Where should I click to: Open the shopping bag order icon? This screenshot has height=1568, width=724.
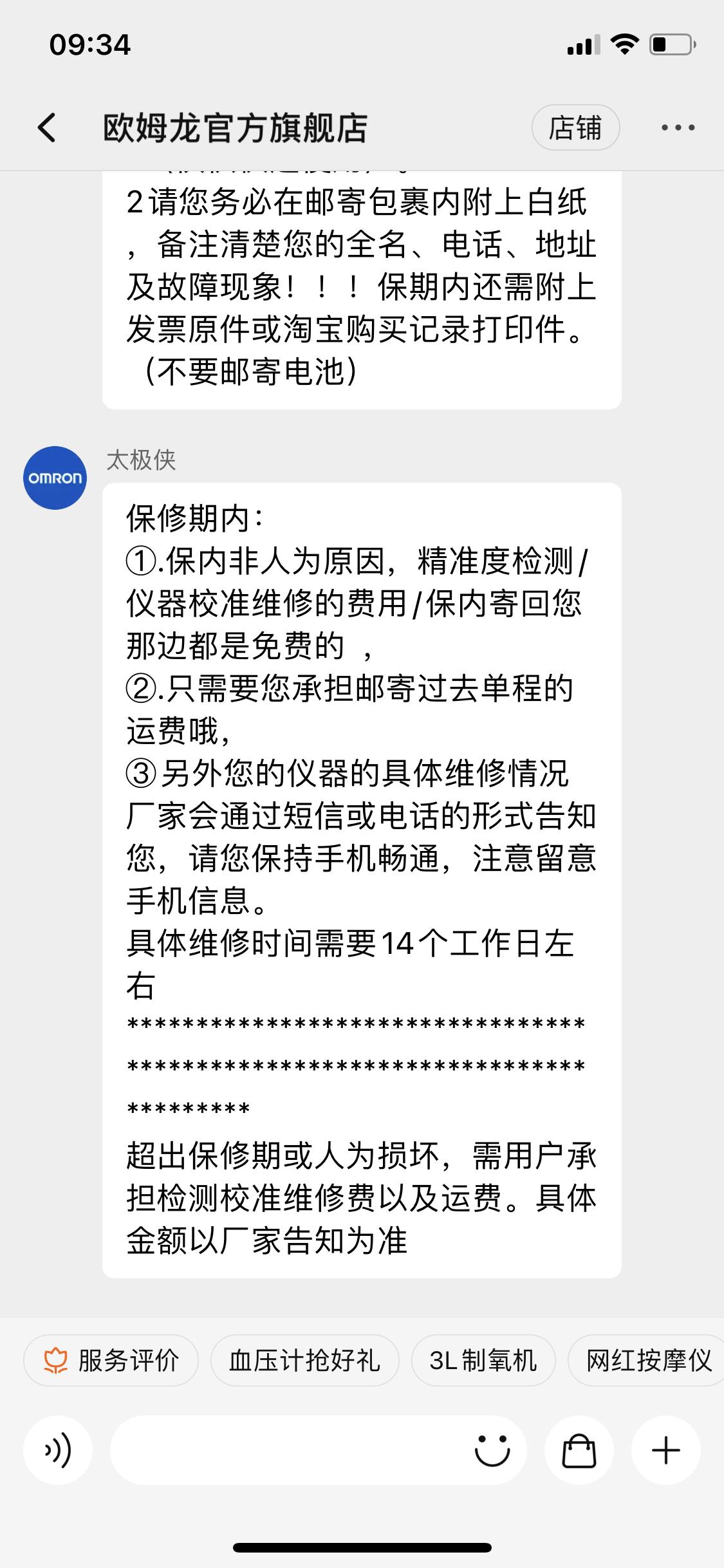pyautogui.click(x=578, y=1451)
